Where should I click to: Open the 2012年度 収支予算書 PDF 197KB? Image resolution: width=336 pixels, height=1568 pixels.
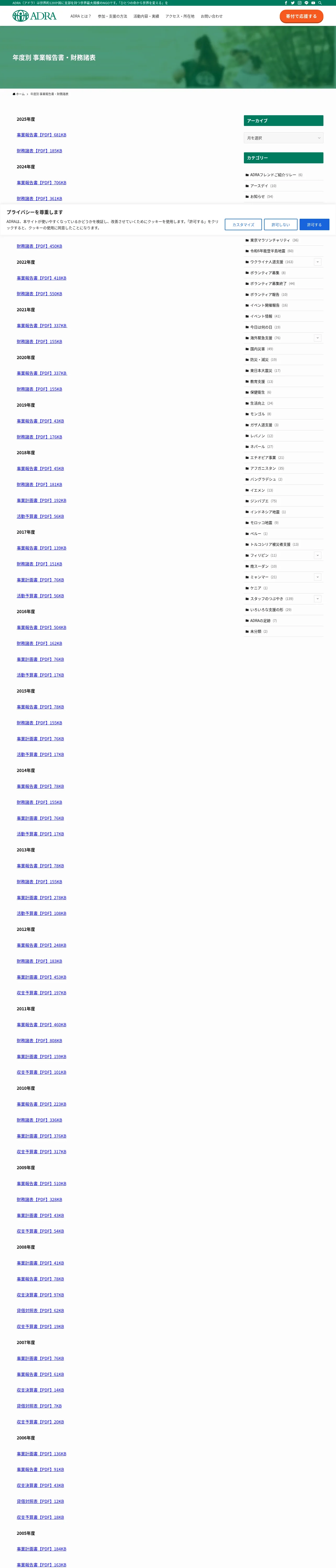[x=41, y=993]
